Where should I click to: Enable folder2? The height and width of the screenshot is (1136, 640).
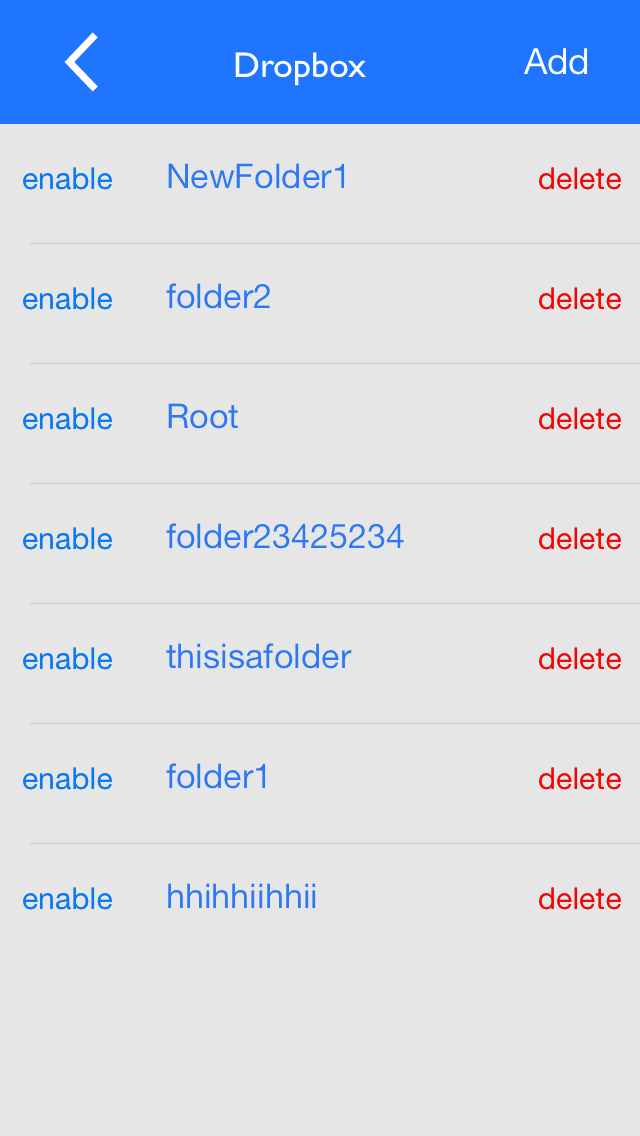click(x=67, y=300)
